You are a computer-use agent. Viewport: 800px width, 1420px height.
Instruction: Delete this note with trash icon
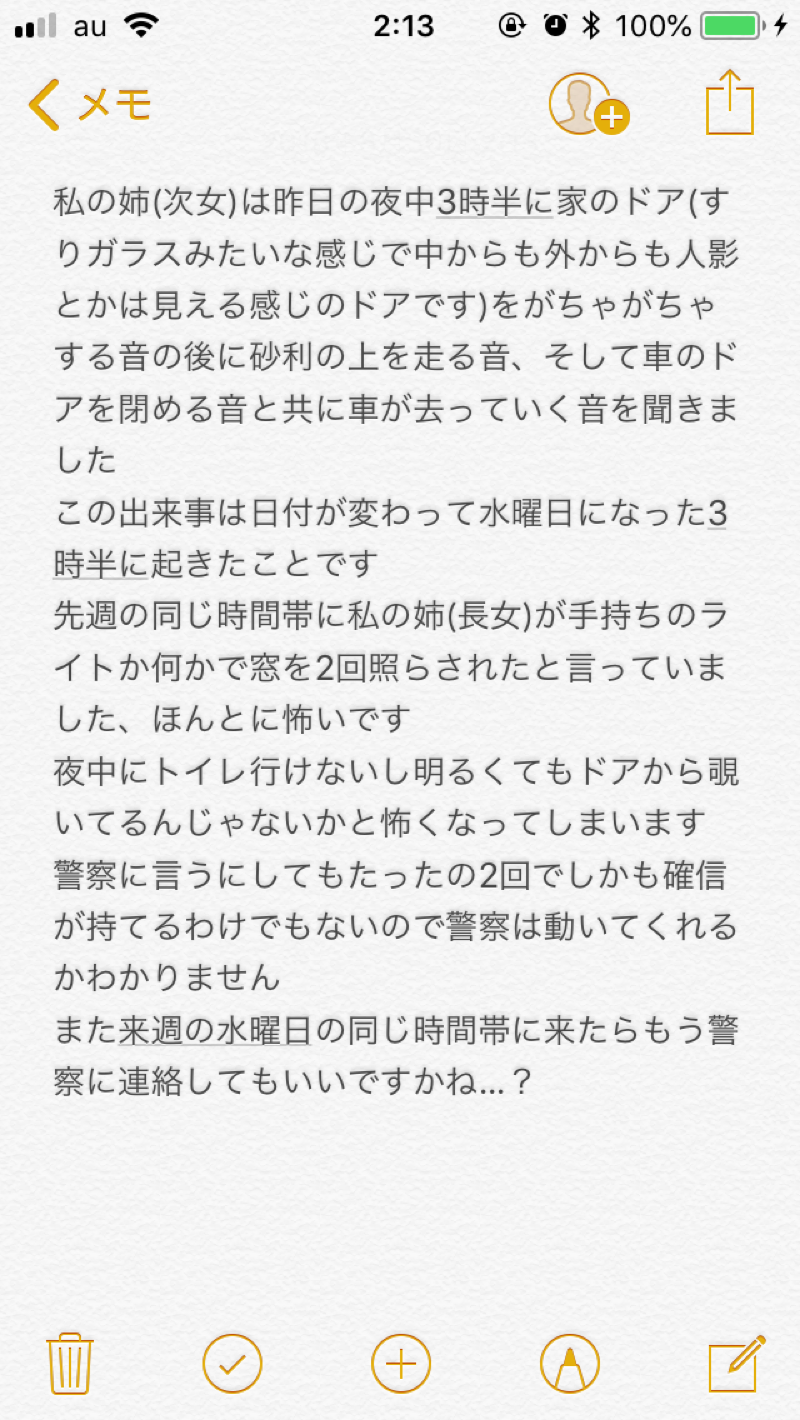(70, 1362)
